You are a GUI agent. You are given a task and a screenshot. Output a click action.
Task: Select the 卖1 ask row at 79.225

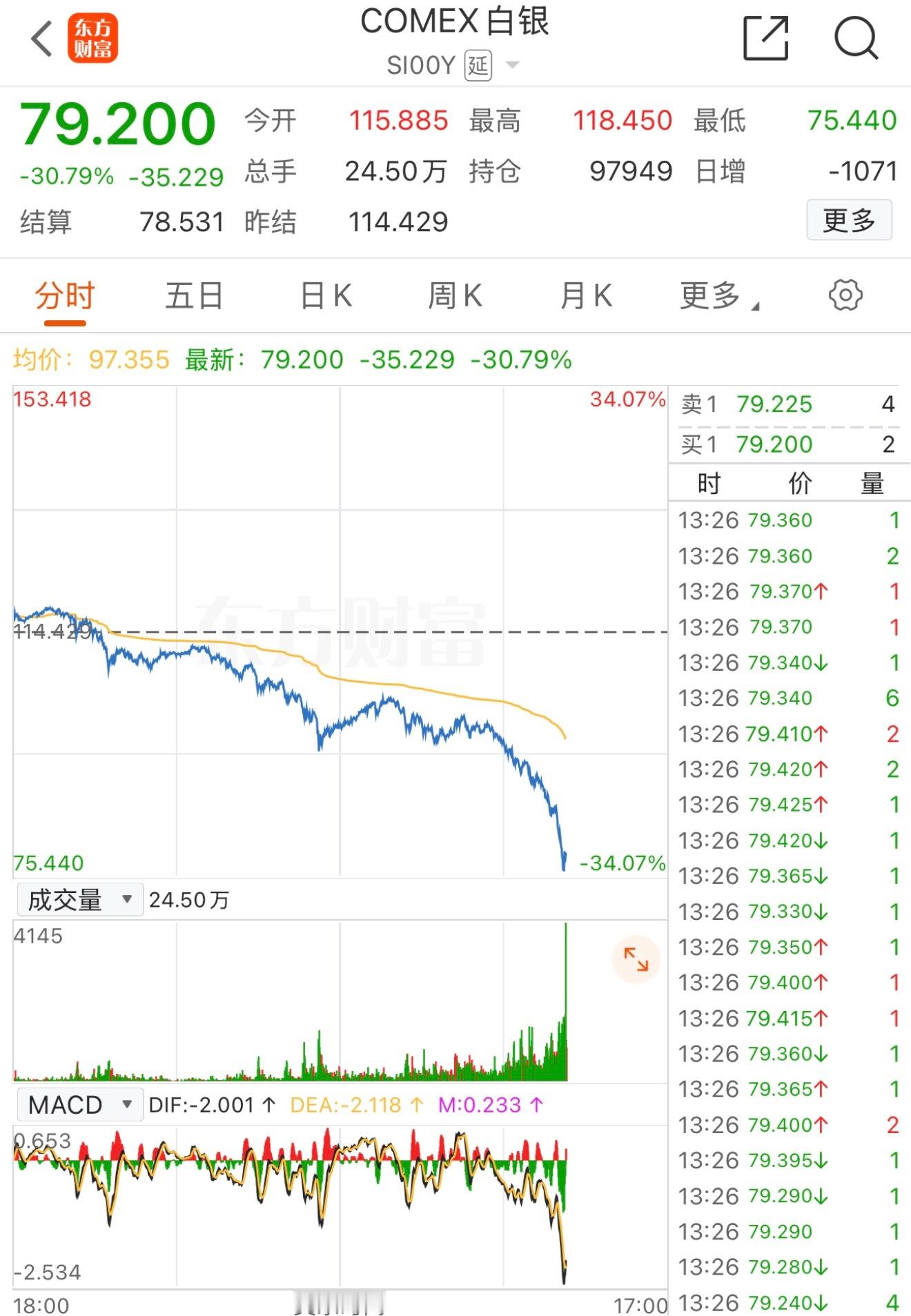[x=787, y=404]
